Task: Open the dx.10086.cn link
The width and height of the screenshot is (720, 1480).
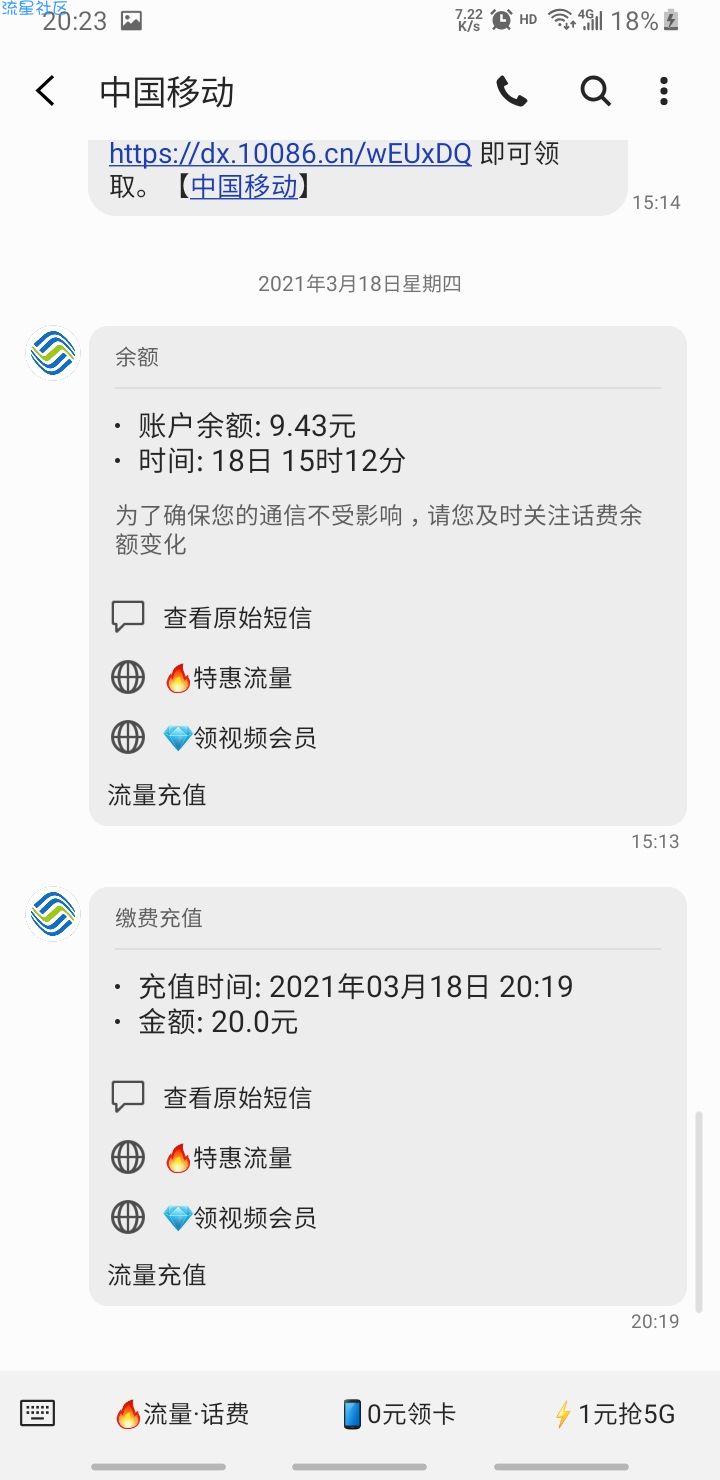Action: (290, 153)
